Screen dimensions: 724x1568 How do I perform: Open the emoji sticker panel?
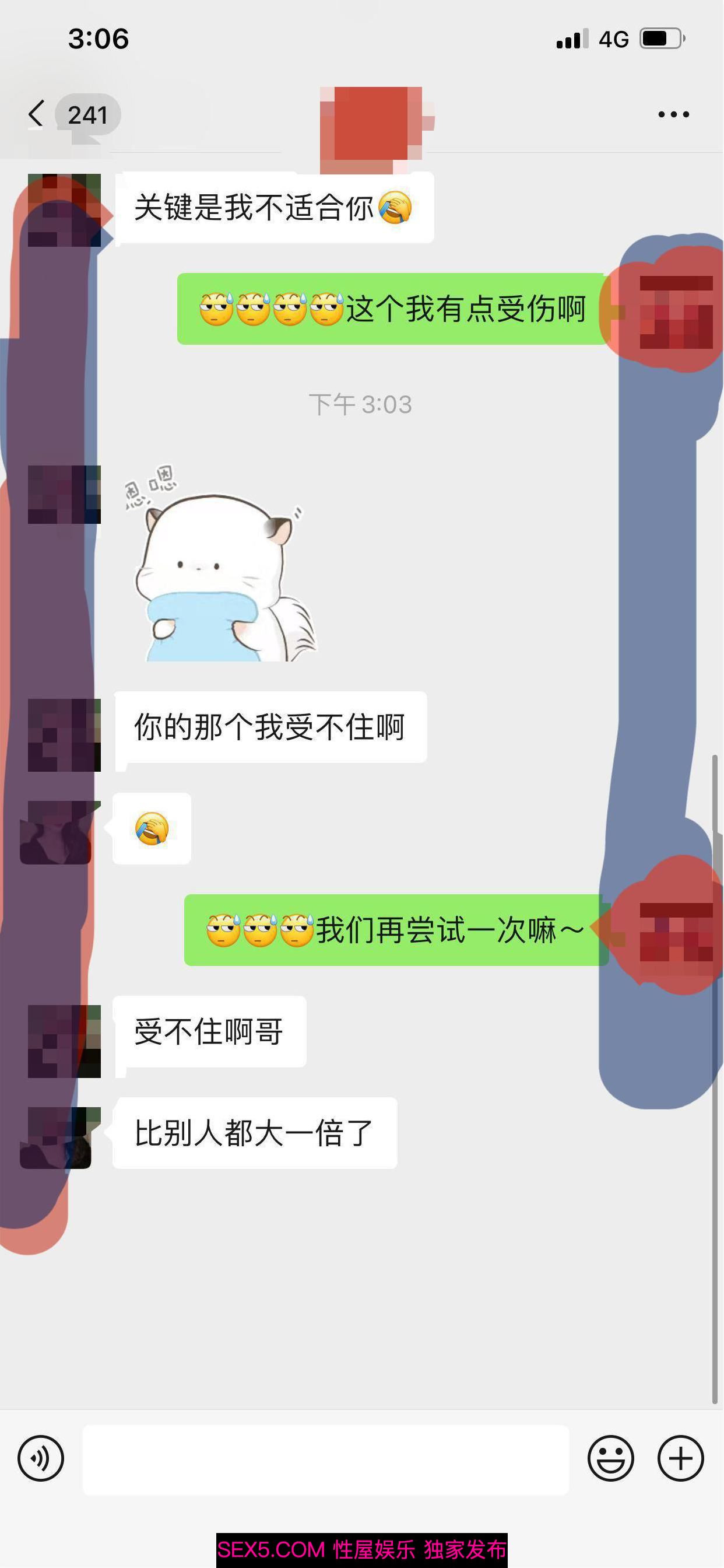click(610, 1458)
